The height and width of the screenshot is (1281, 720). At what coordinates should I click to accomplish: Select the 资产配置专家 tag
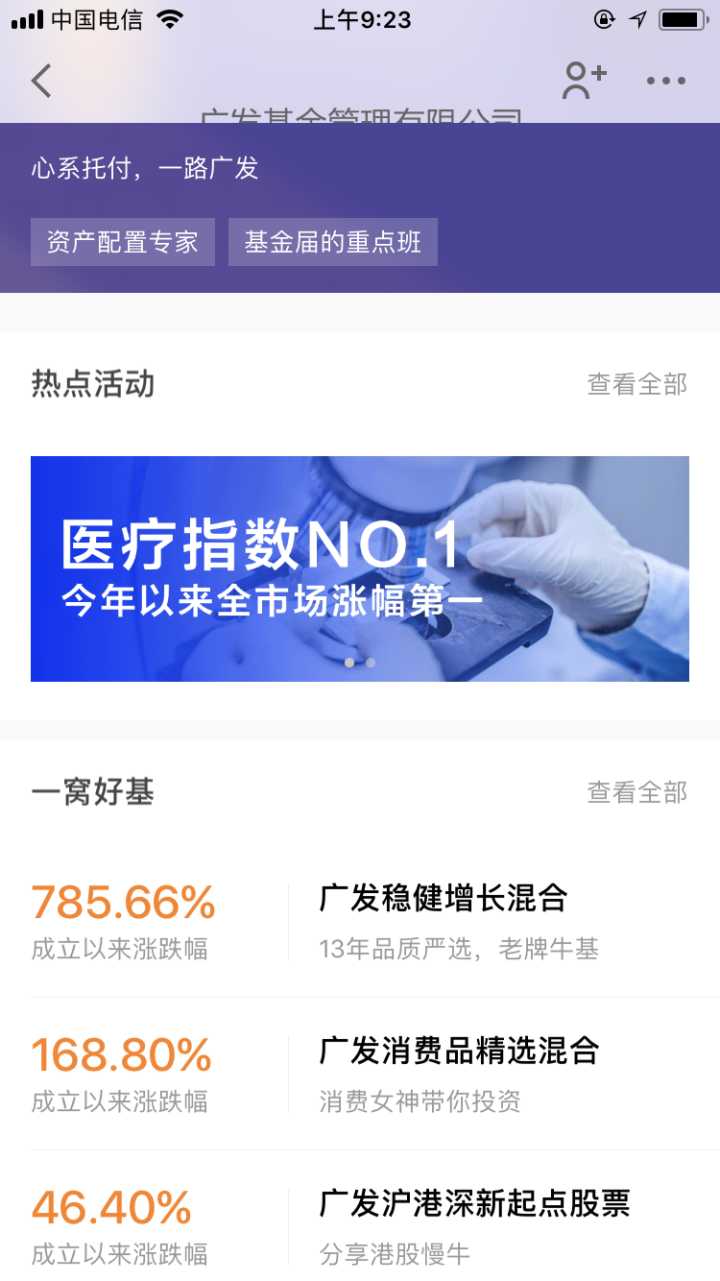point(123,242)
